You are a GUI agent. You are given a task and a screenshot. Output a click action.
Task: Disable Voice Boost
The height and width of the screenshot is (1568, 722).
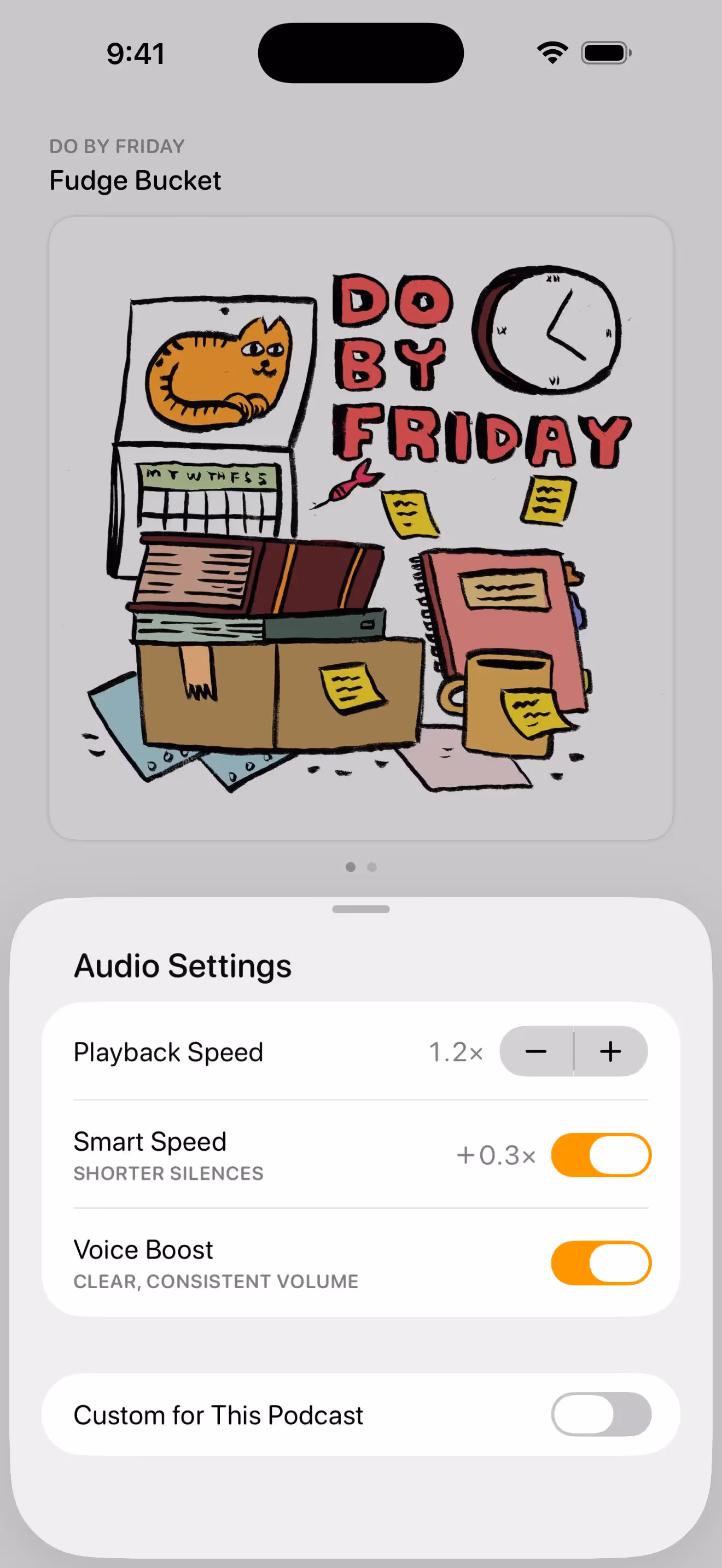(601, 1263)
